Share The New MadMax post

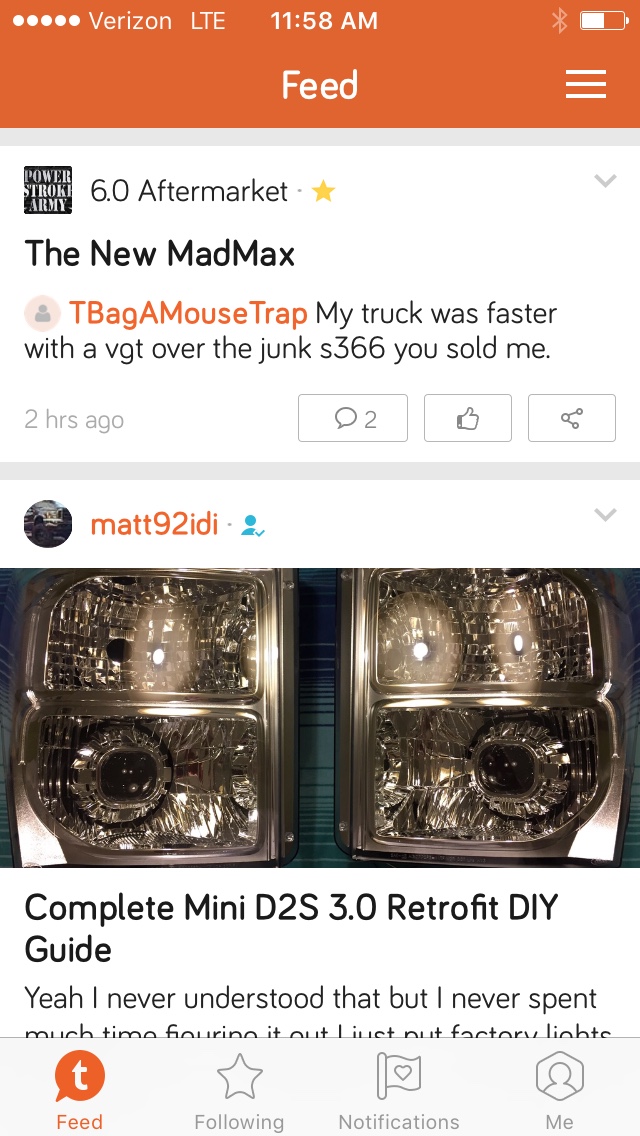coord(572,418)
